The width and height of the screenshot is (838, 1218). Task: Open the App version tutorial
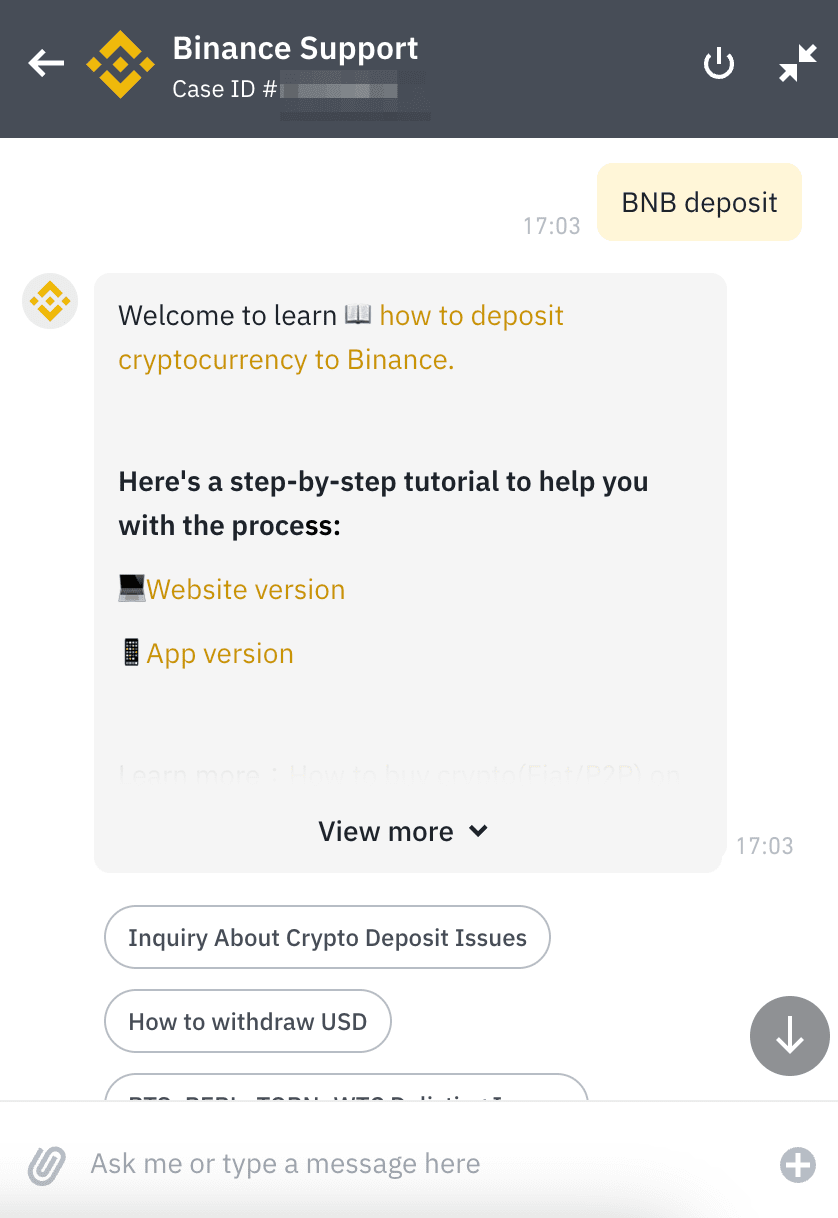point(219,654)
